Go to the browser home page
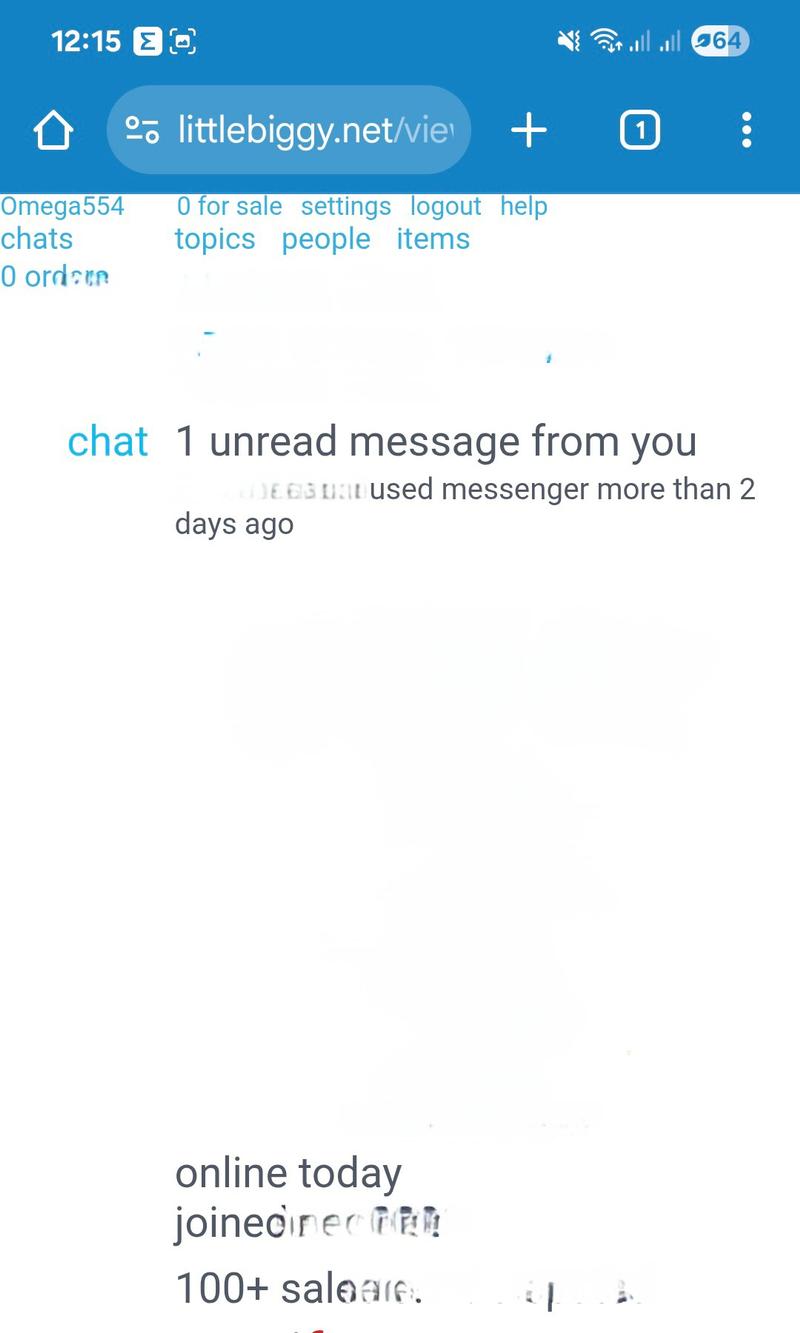The image size is (800, 1333). tap(53, 130)
